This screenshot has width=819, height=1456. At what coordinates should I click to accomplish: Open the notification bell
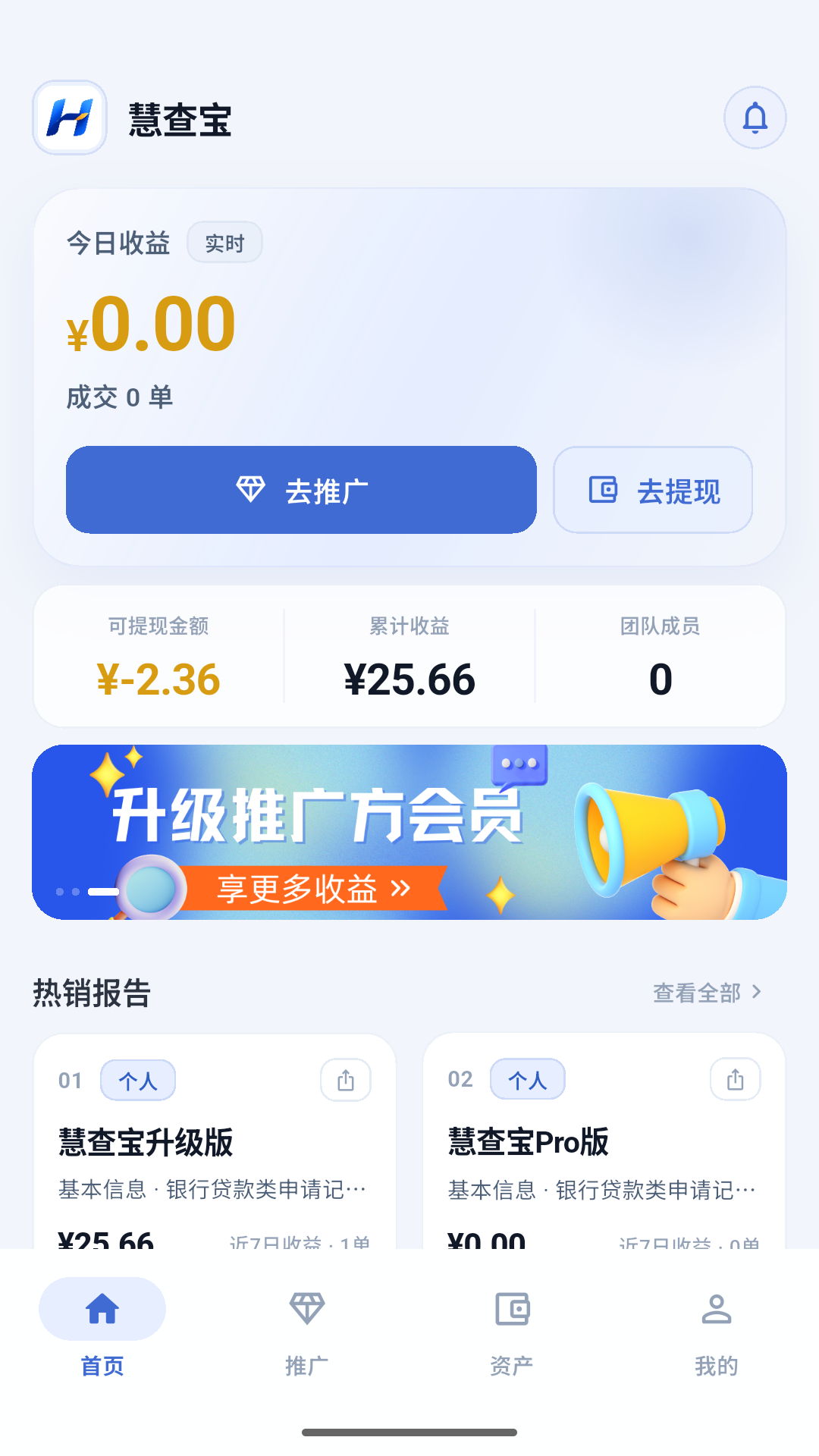coord(754,118)
